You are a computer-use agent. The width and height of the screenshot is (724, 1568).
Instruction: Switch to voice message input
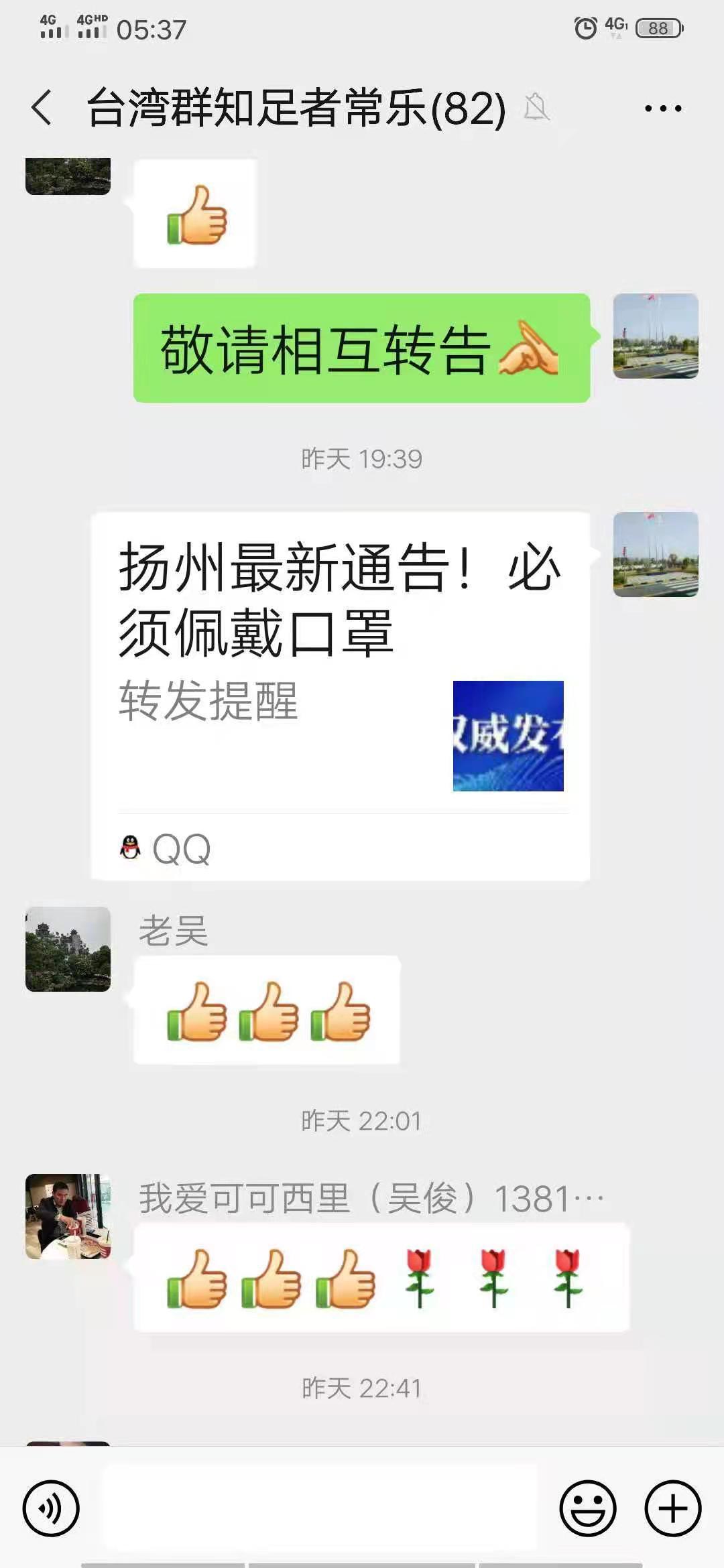[x=51, y=1508]
